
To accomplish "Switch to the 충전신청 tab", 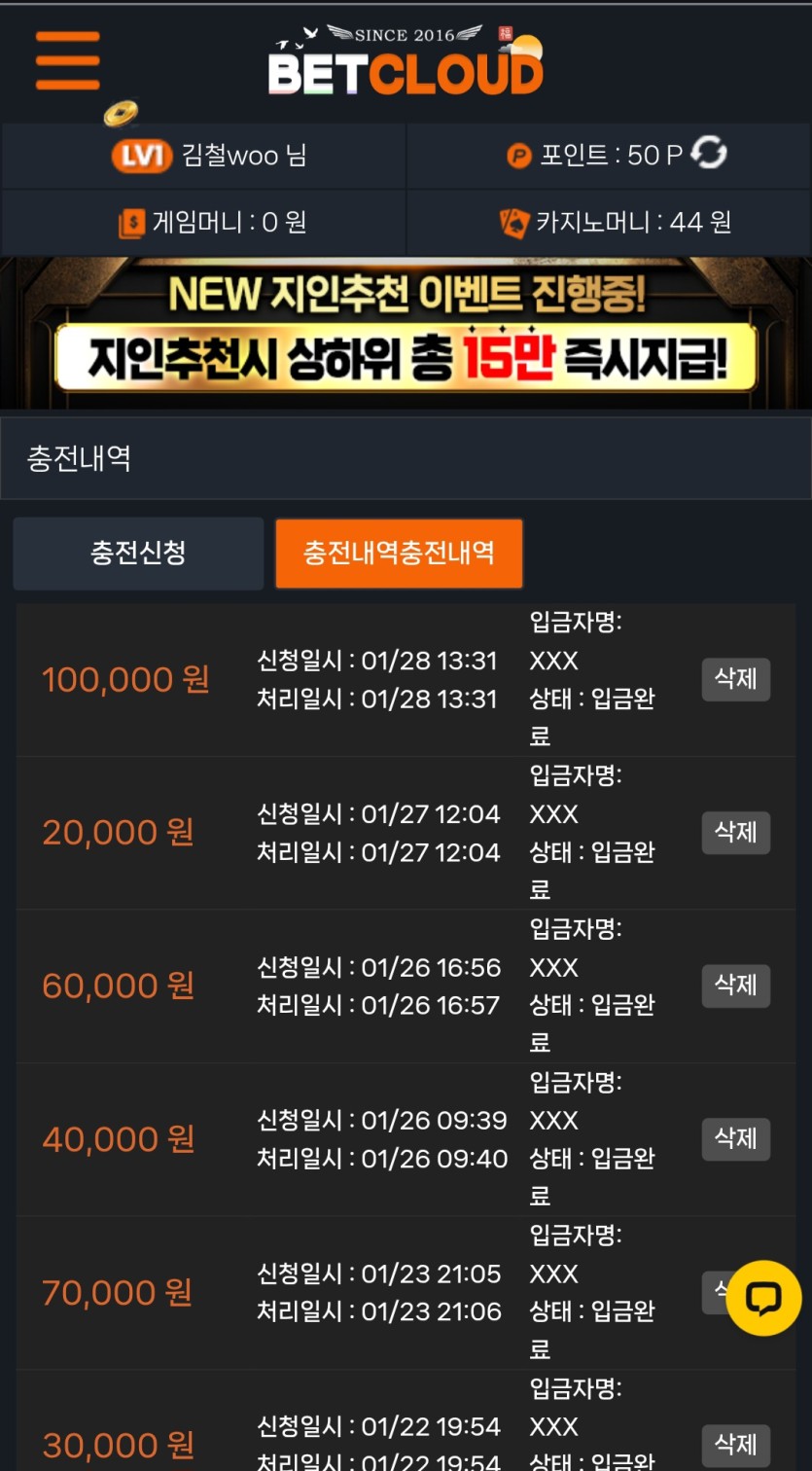I will pyautogui.click(x=138, y=554).
